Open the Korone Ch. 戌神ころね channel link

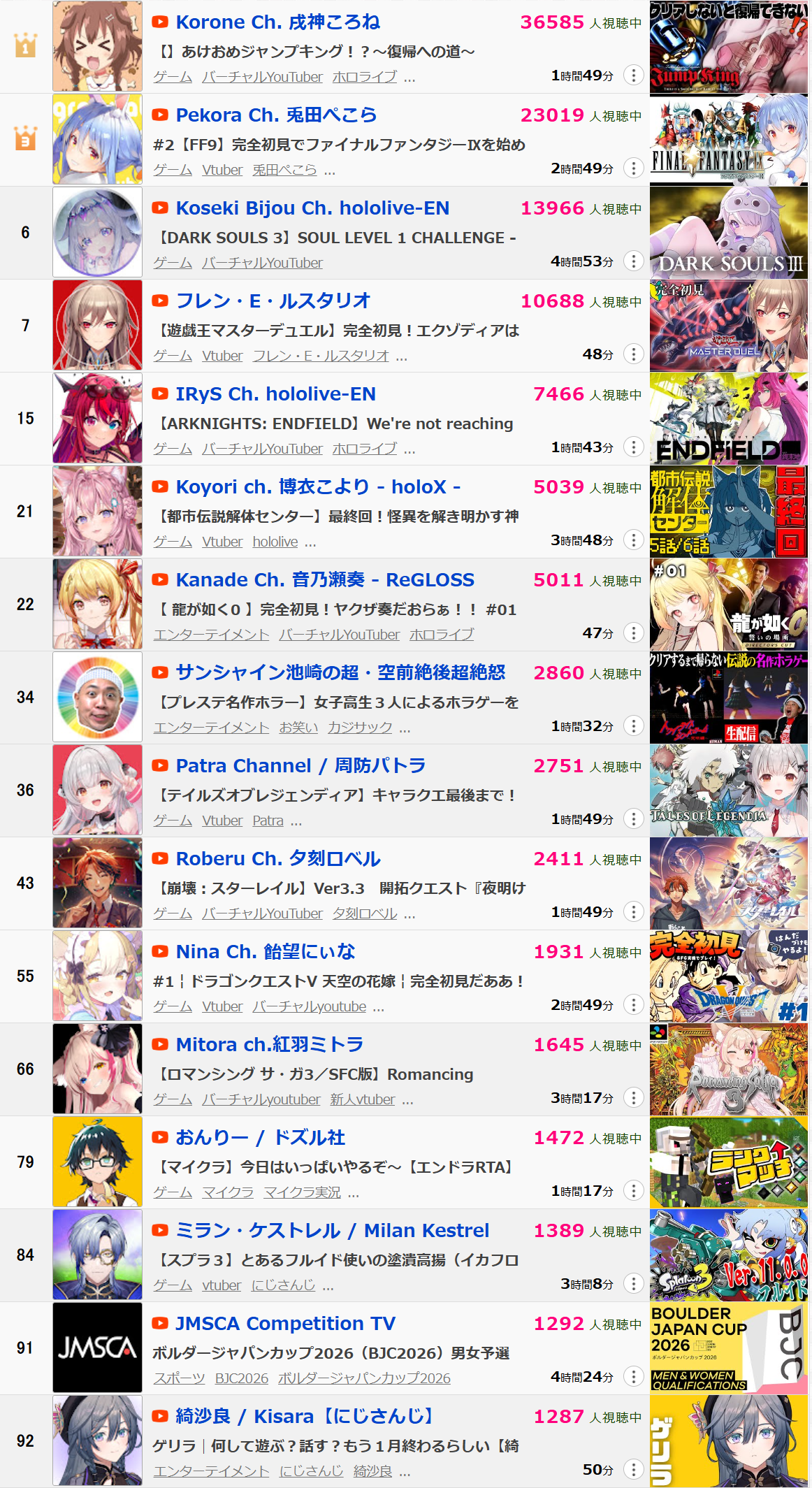click(277, 22)
